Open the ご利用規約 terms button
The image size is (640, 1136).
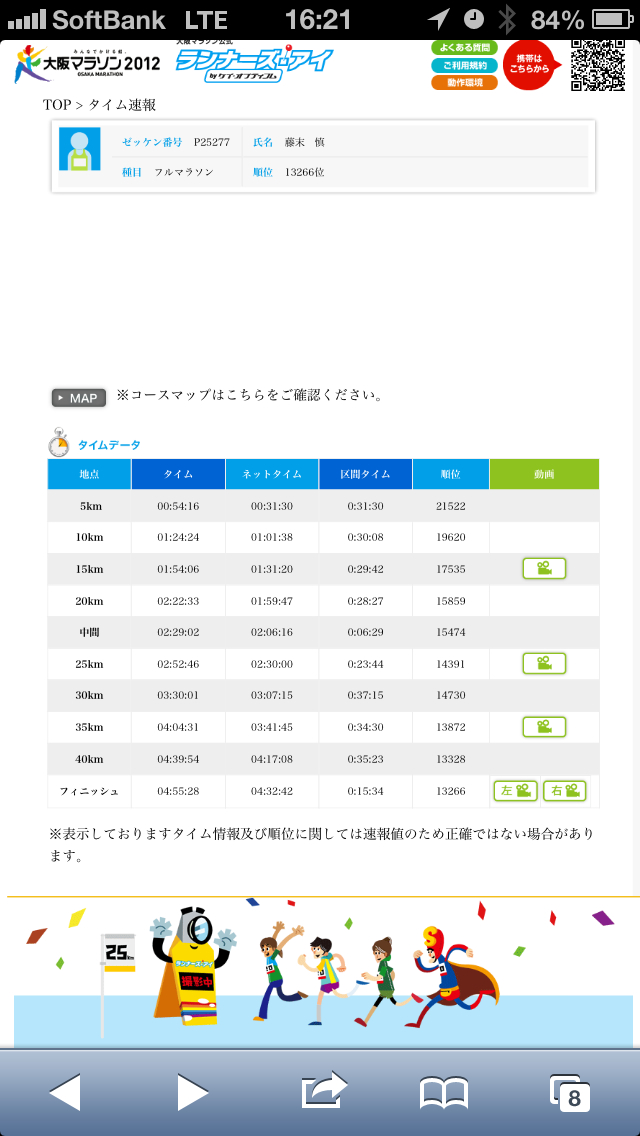(x=465, y=65)
